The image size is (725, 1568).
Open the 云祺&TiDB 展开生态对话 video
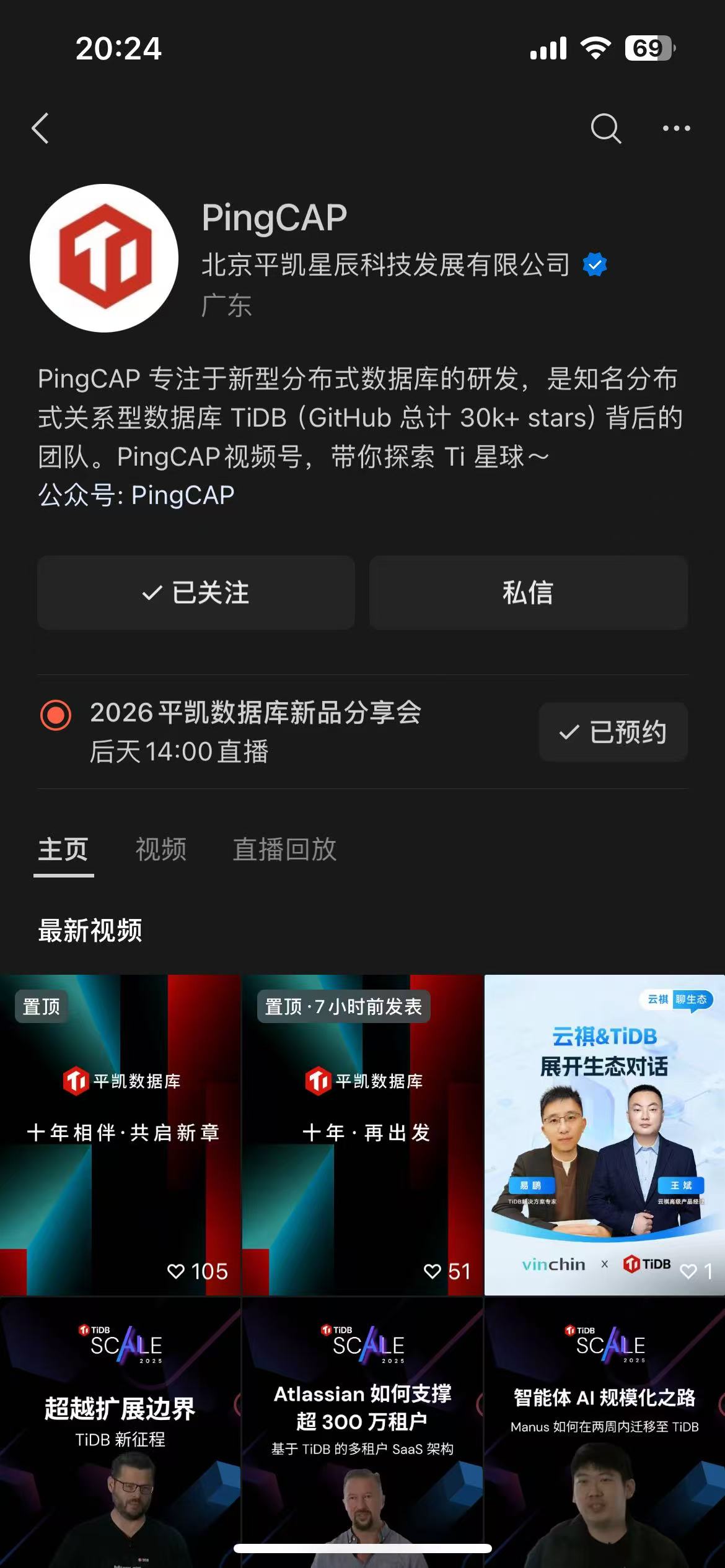point(604,1135)
